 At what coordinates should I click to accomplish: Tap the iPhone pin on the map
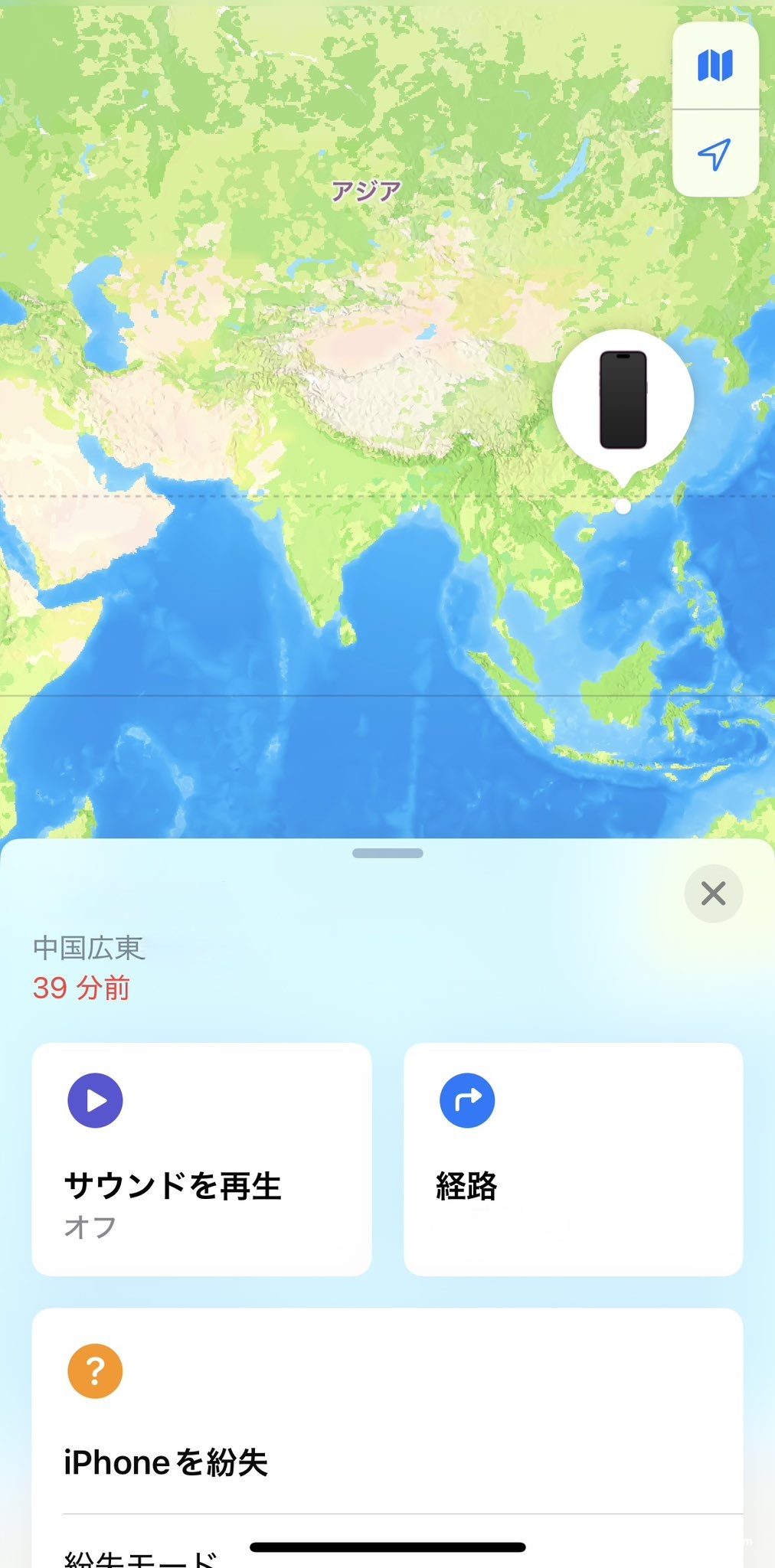pos(623,400)
